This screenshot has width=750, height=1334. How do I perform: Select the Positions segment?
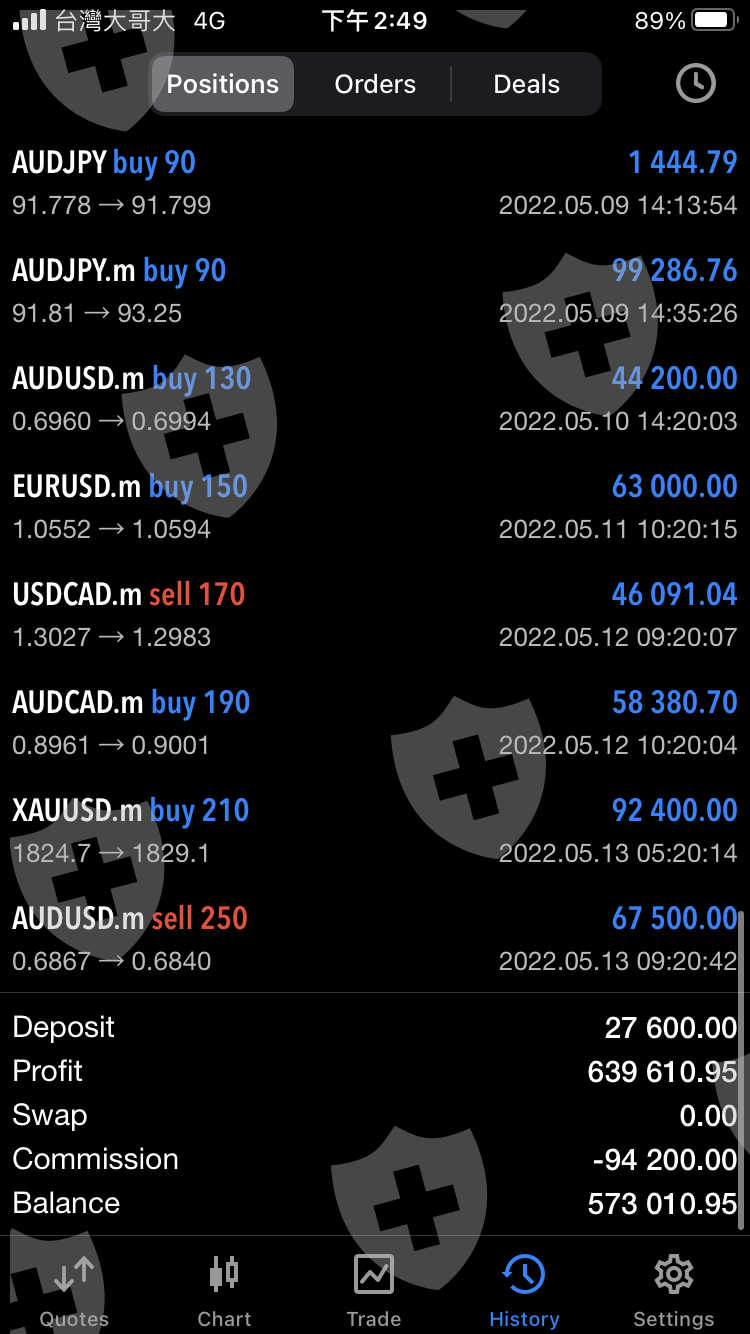click(x=223, y=84)
